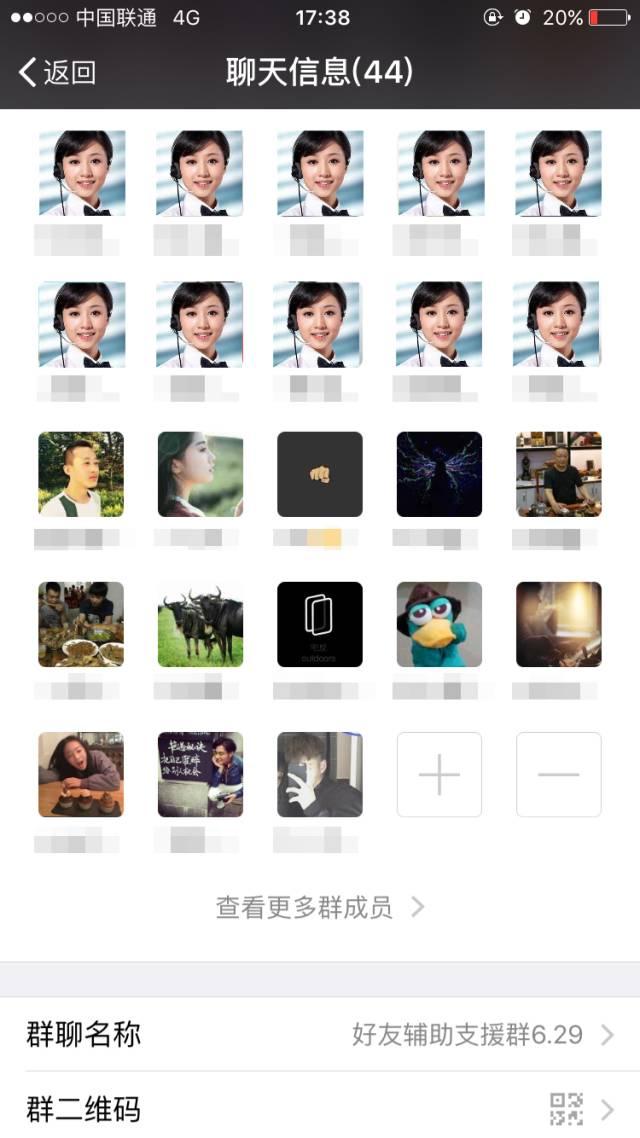Screen dimensions: 640x1138
Task: Add a member with the plus tile
Action: pyautogui.click(x=439, y=774)
